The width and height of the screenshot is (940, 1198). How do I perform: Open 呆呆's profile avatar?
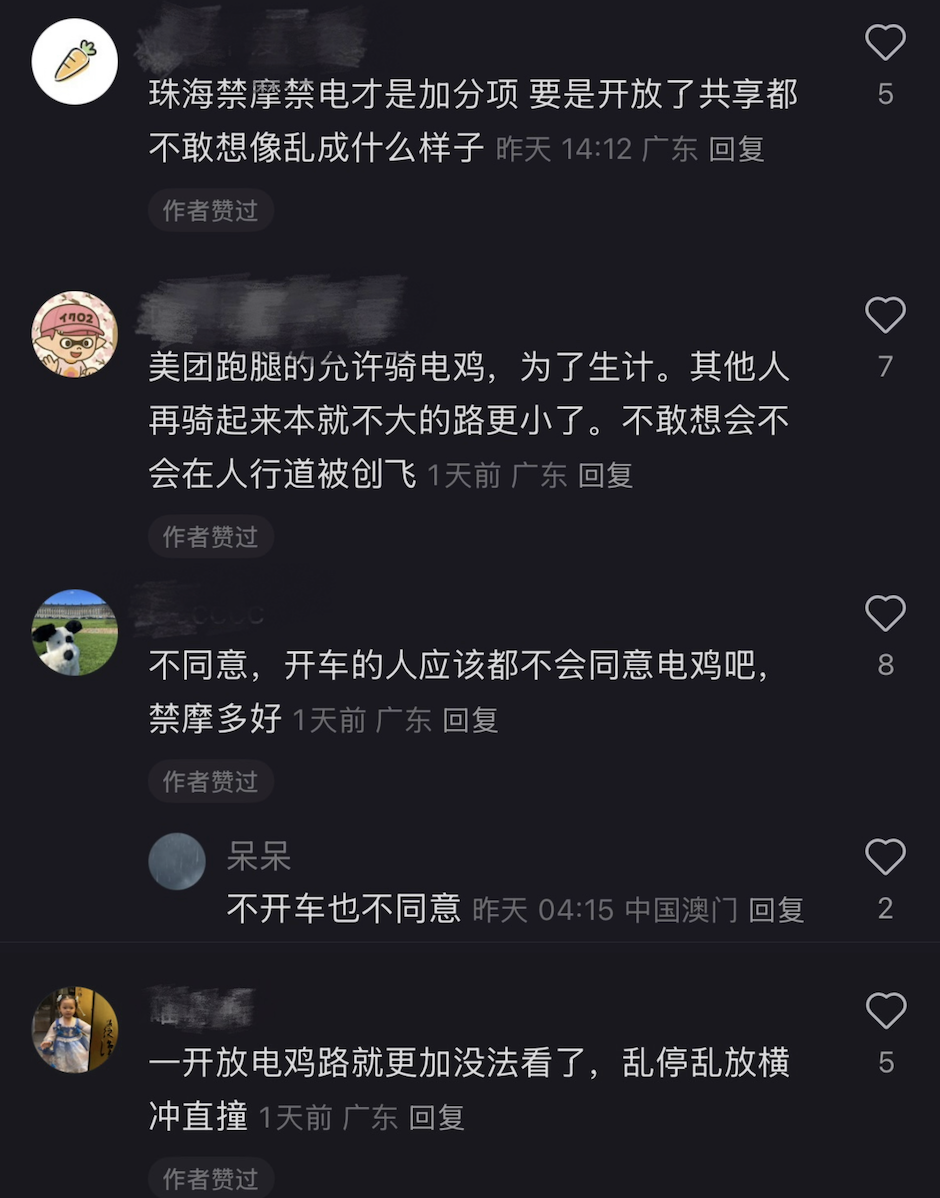click(x=177, y=861)
